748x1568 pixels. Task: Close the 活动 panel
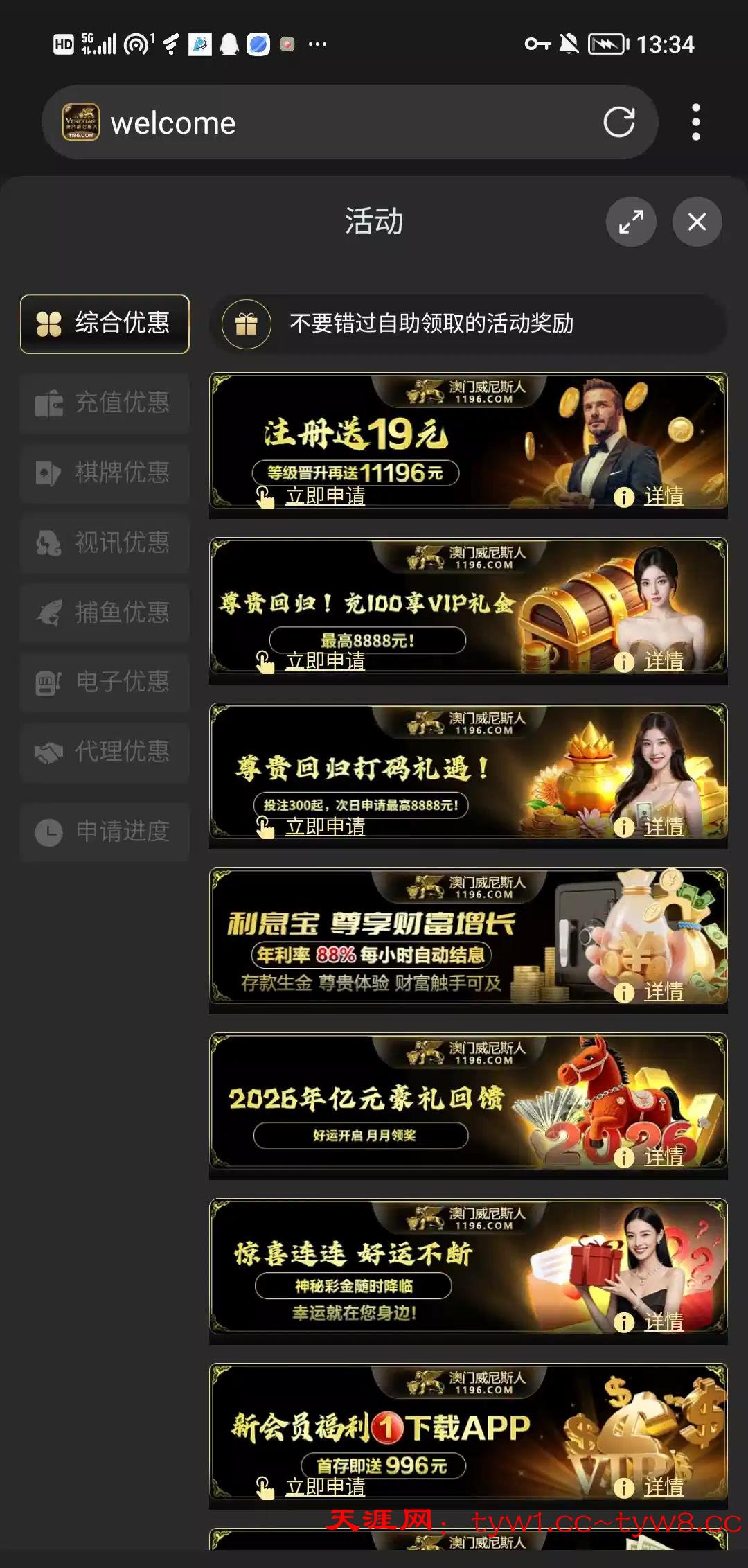pyautogui.click(x=697, y=222)
